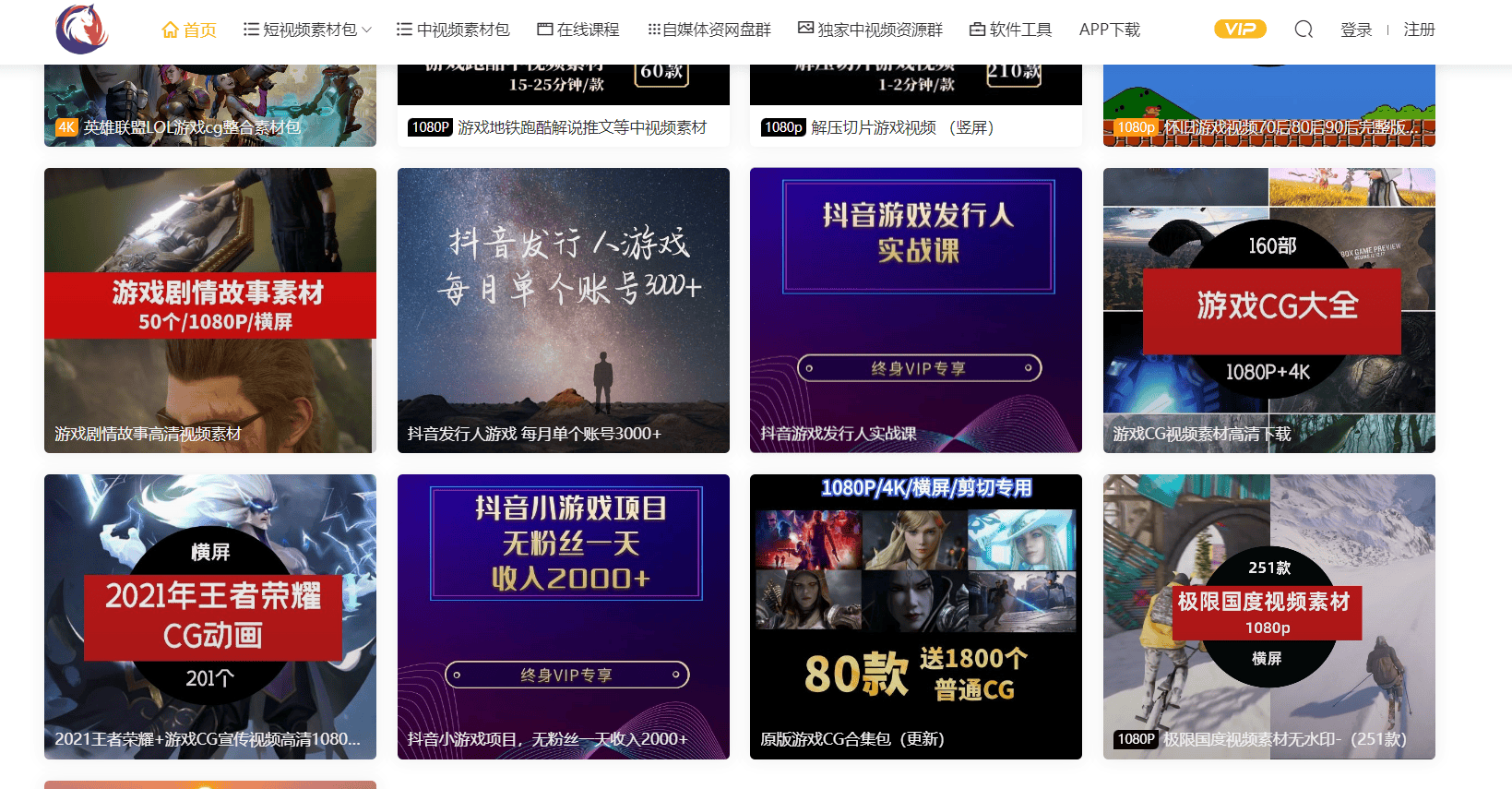The image size is (1512, 789).
Task: Open 在线课程 page
Action: coord(578,30)
